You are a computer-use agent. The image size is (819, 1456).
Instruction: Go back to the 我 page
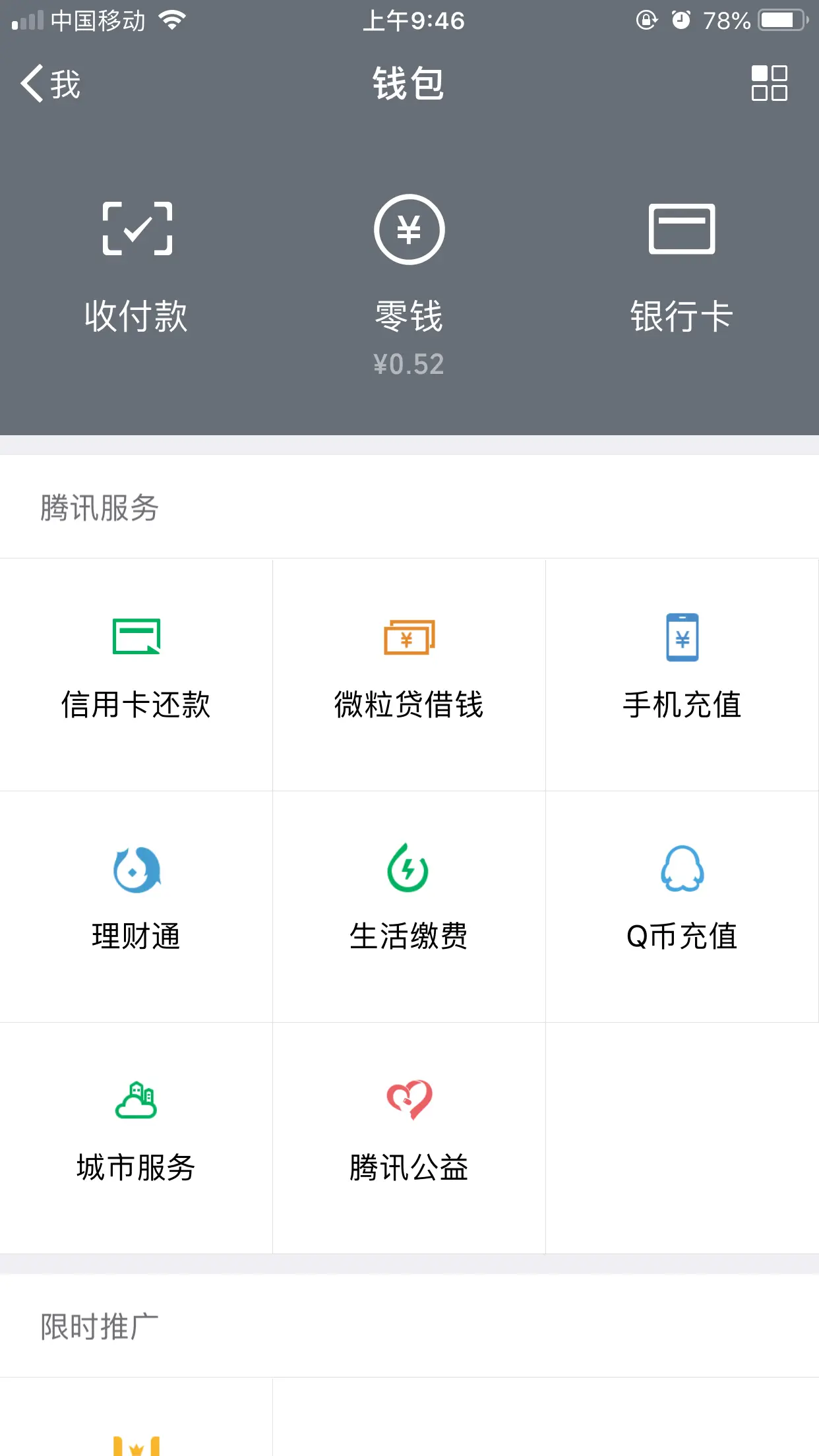click(x=50, y=84)
